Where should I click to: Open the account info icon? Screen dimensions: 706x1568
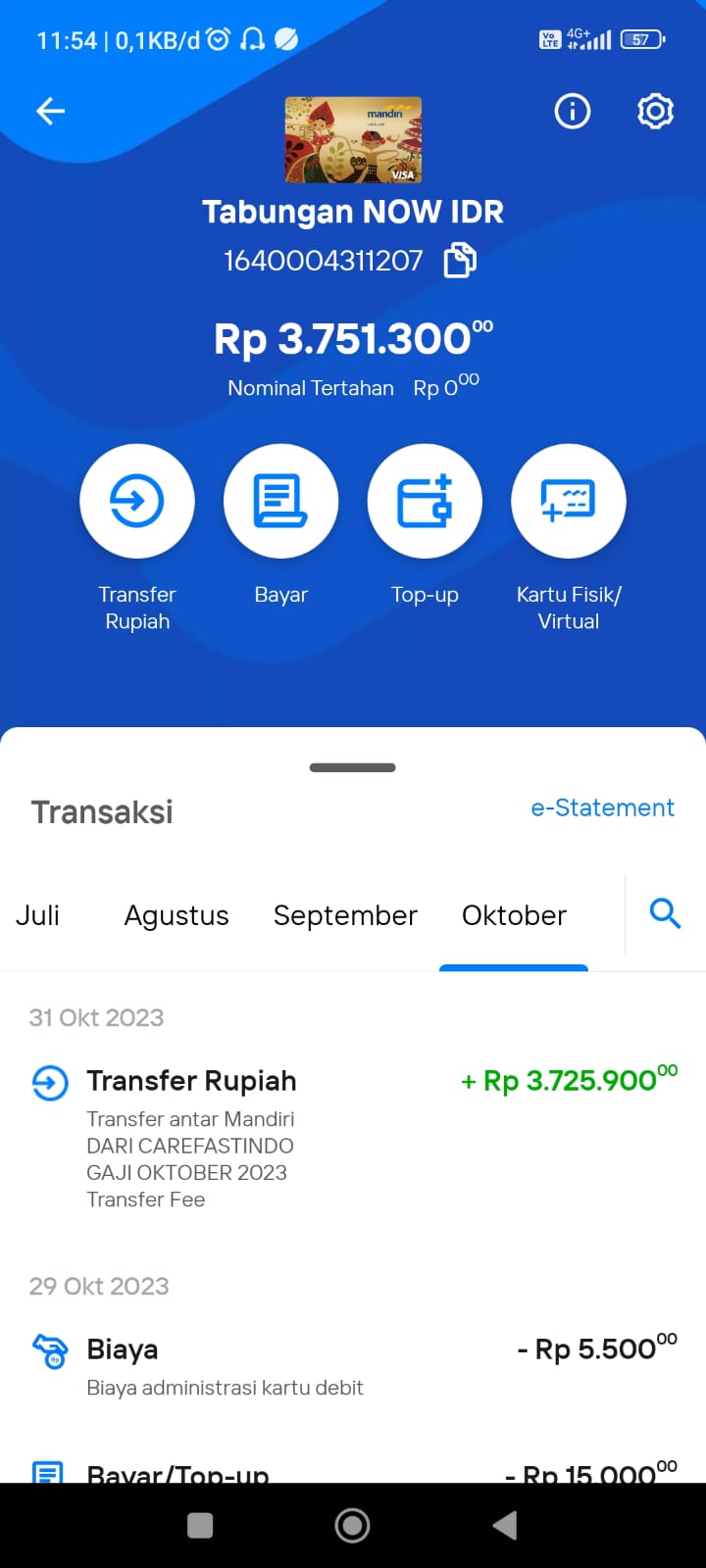(x=573, y=112)
